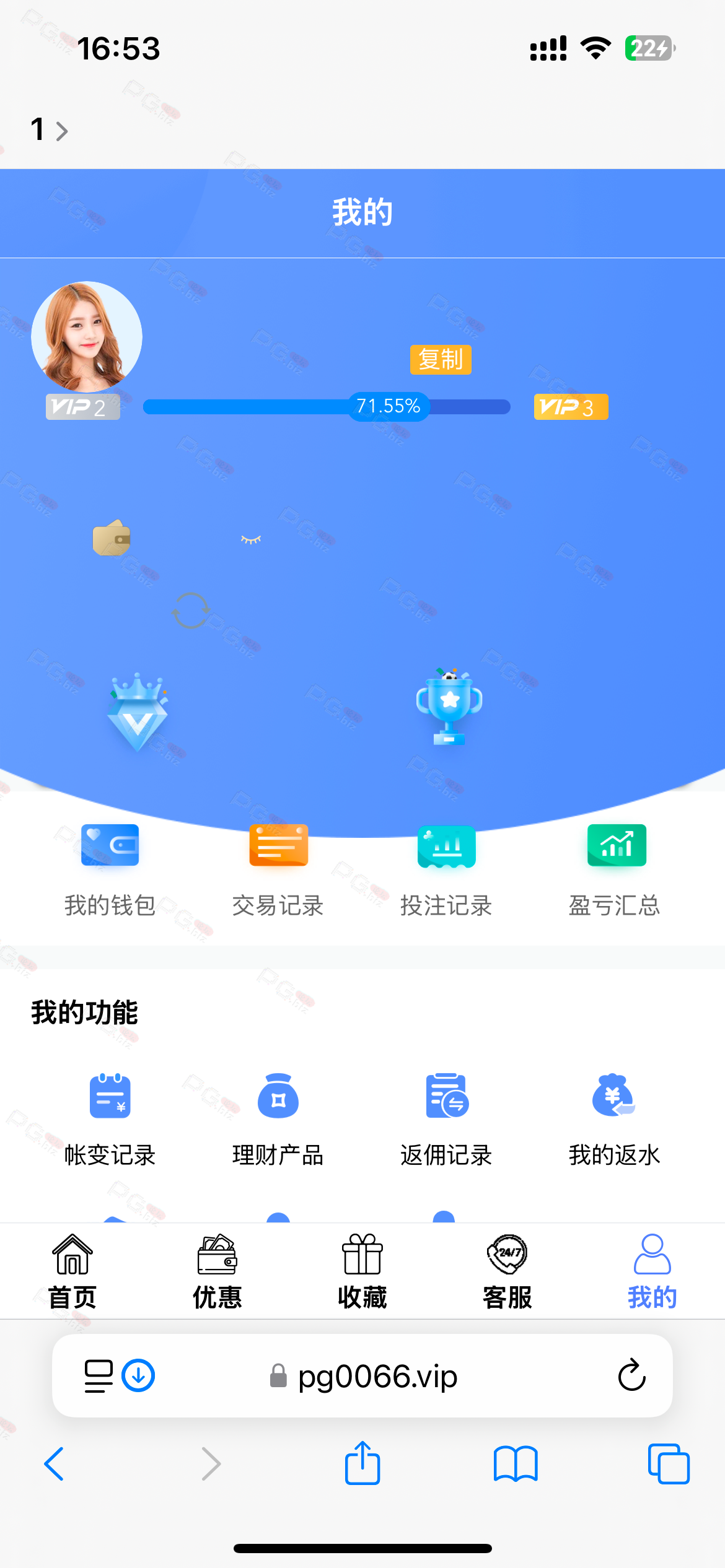725x1568 pixels.
Task: Open 理财产品 financial products
Action: click(x=278, y=1120)
